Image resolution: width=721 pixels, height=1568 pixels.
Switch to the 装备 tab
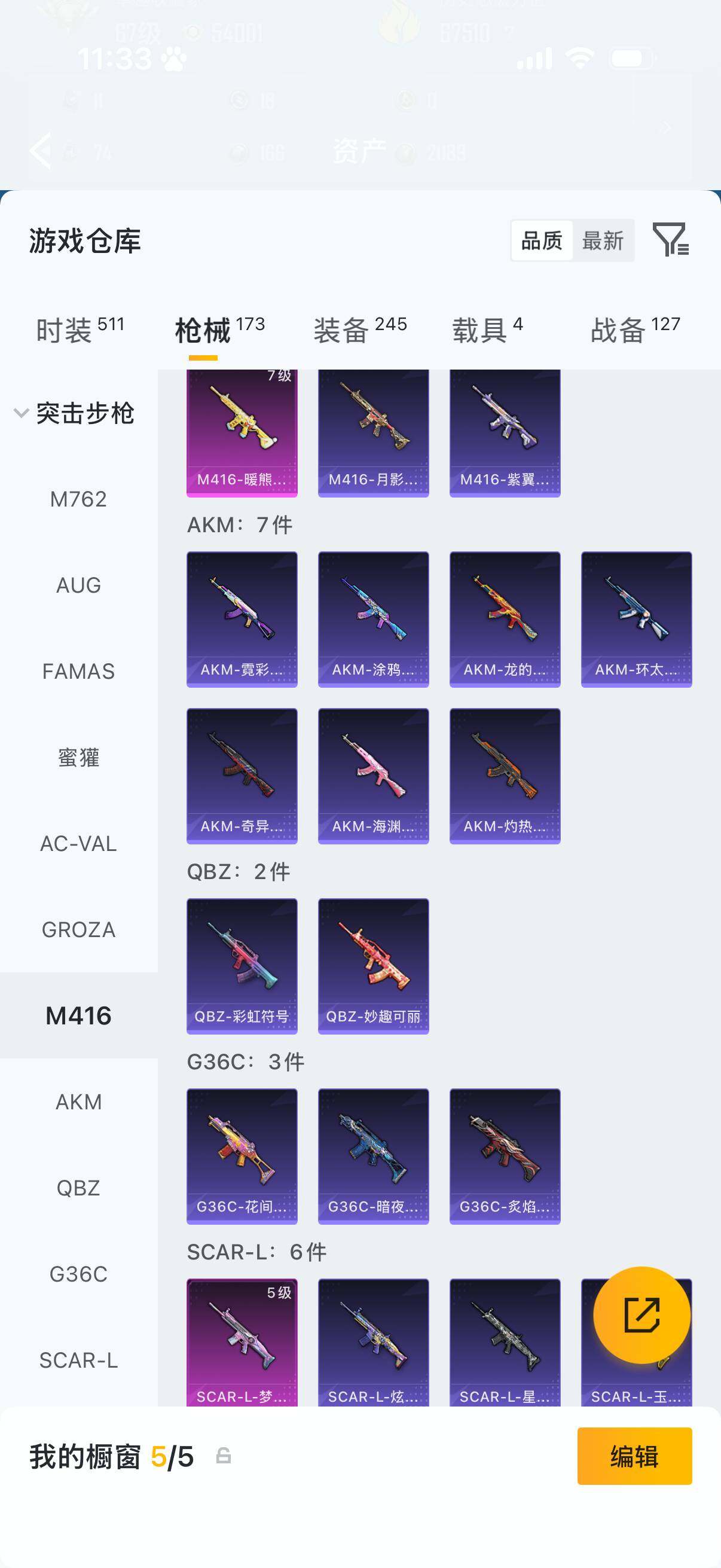(360, 330)
